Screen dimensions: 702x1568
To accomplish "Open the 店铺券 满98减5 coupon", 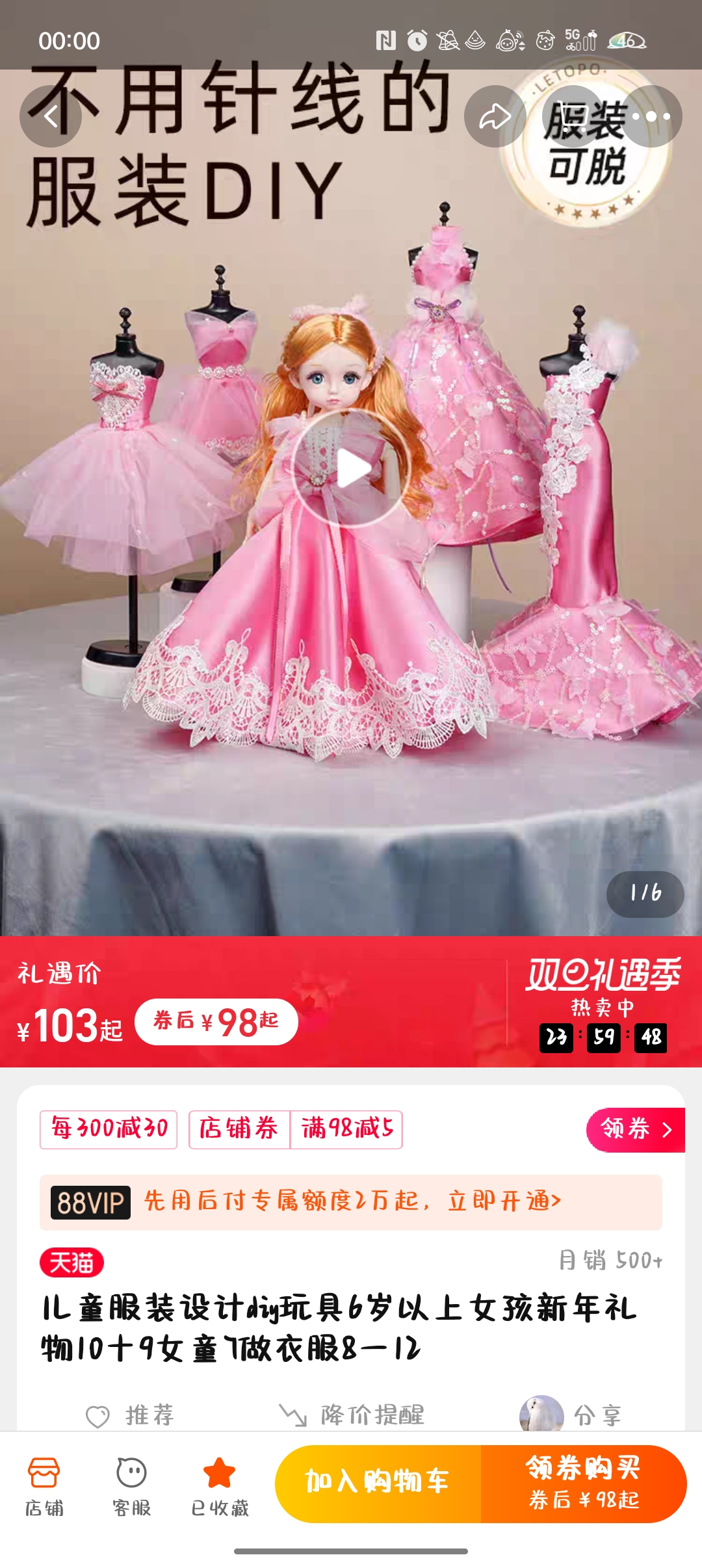I will (296, 1130).
